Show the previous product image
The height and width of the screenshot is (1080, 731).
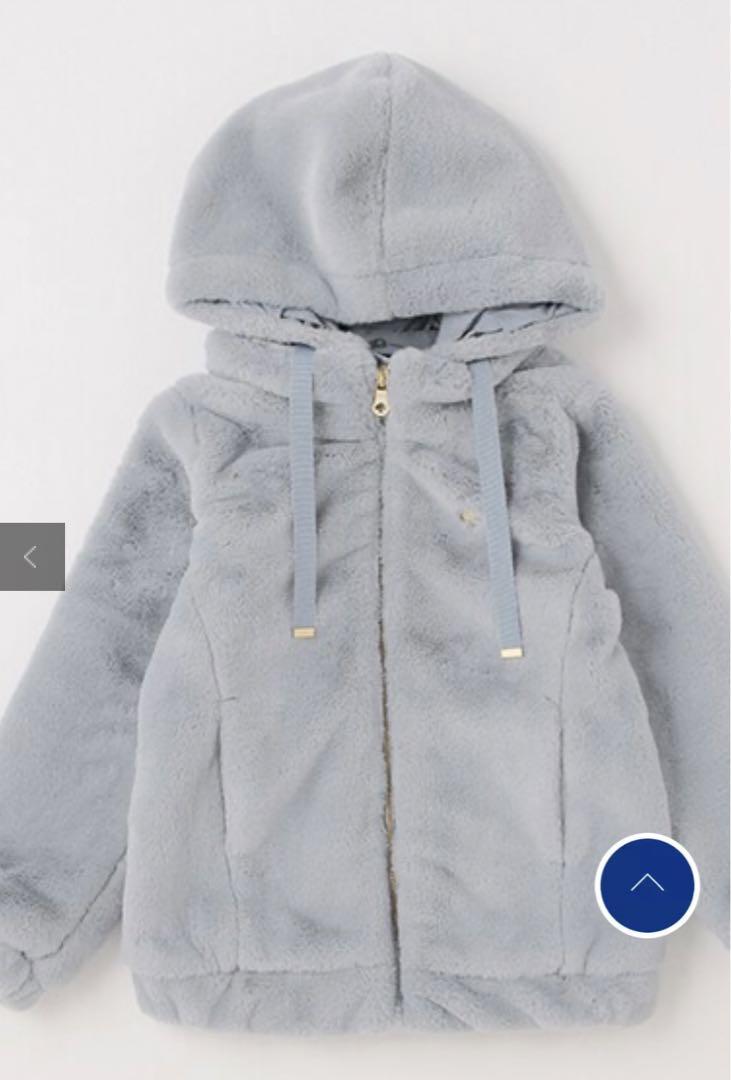(31, 557)
